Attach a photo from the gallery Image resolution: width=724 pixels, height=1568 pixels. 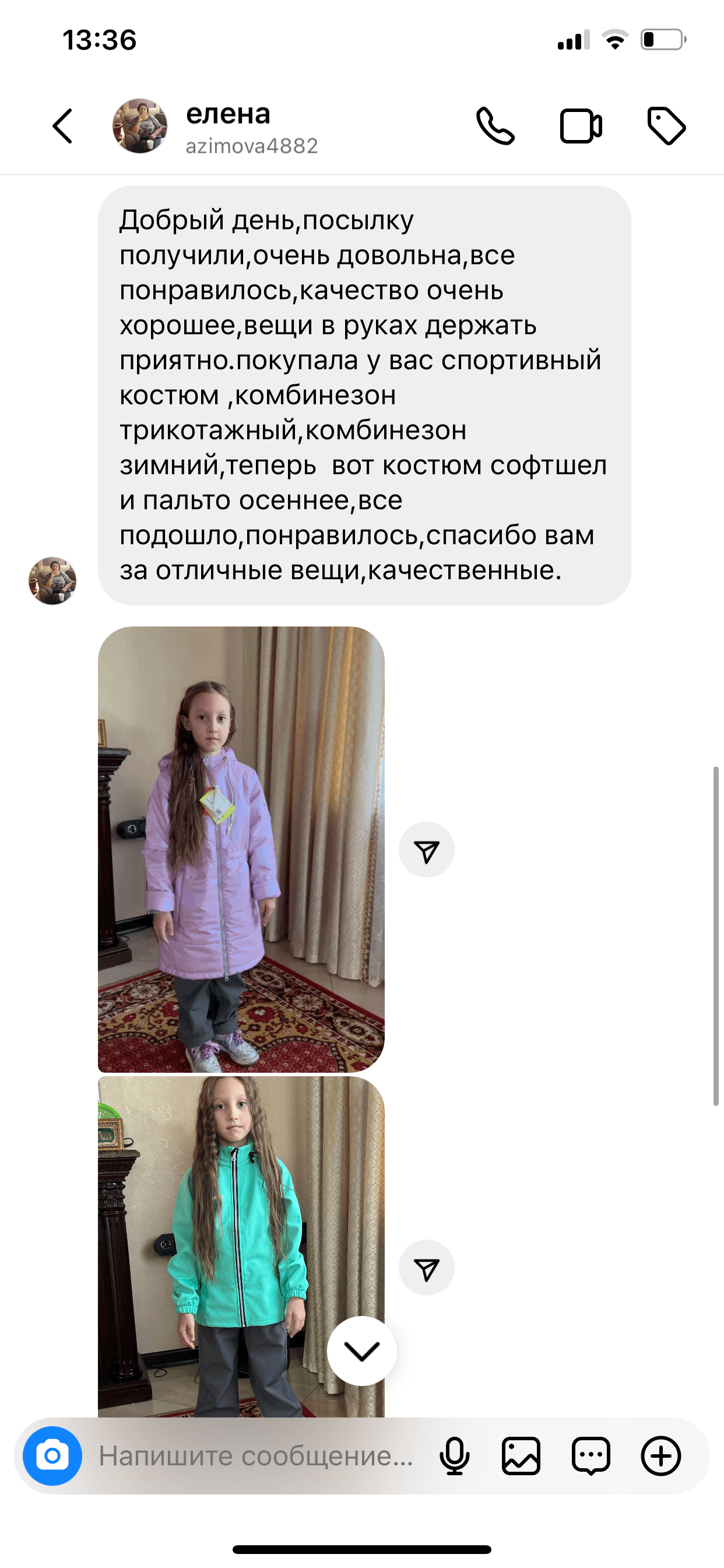pyautogui.click(x=521, y=1456)
